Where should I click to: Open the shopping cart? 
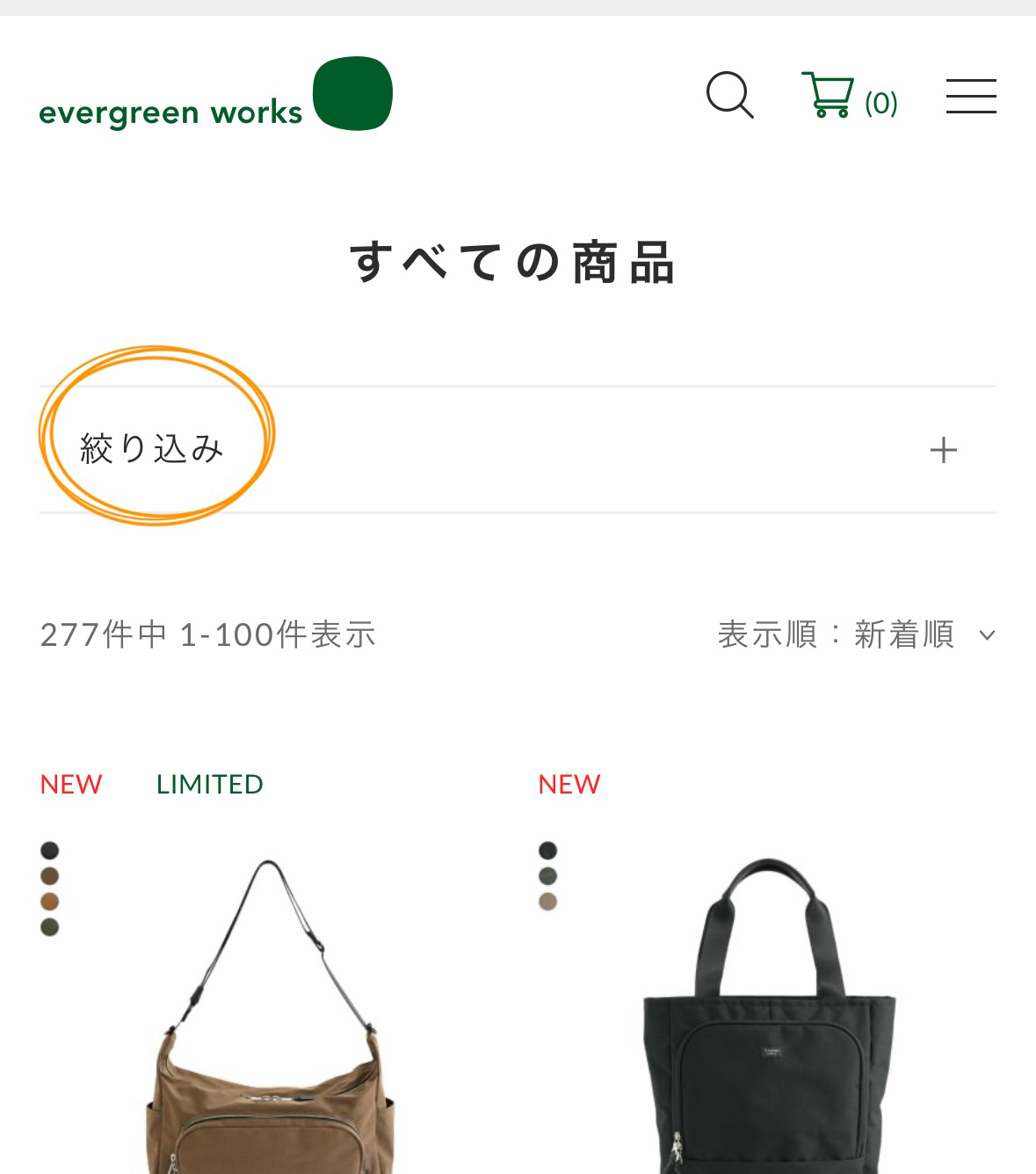click(x=848, y=97)
